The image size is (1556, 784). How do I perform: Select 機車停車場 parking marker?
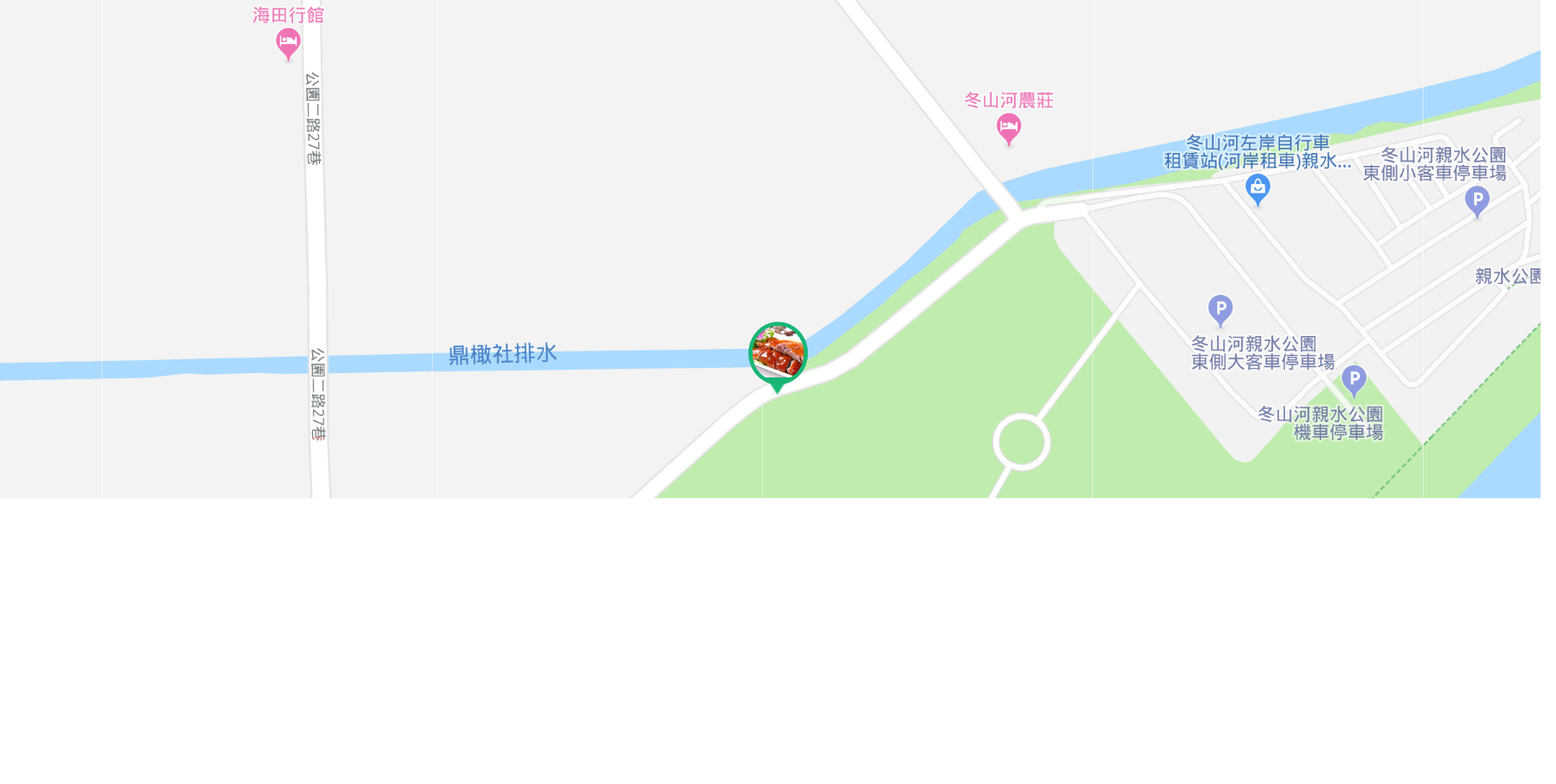tap(1353, 379)
